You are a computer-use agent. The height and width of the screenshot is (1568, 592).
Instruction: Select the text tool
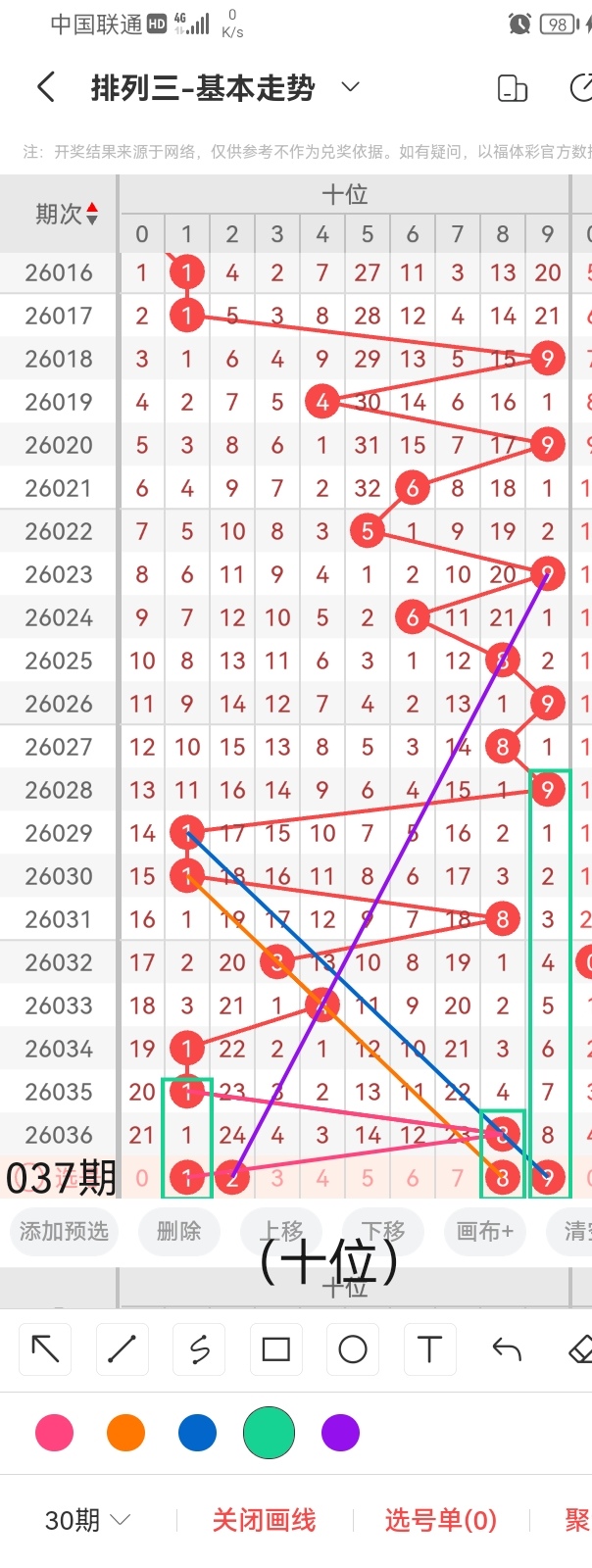(x=429, y=1349)
